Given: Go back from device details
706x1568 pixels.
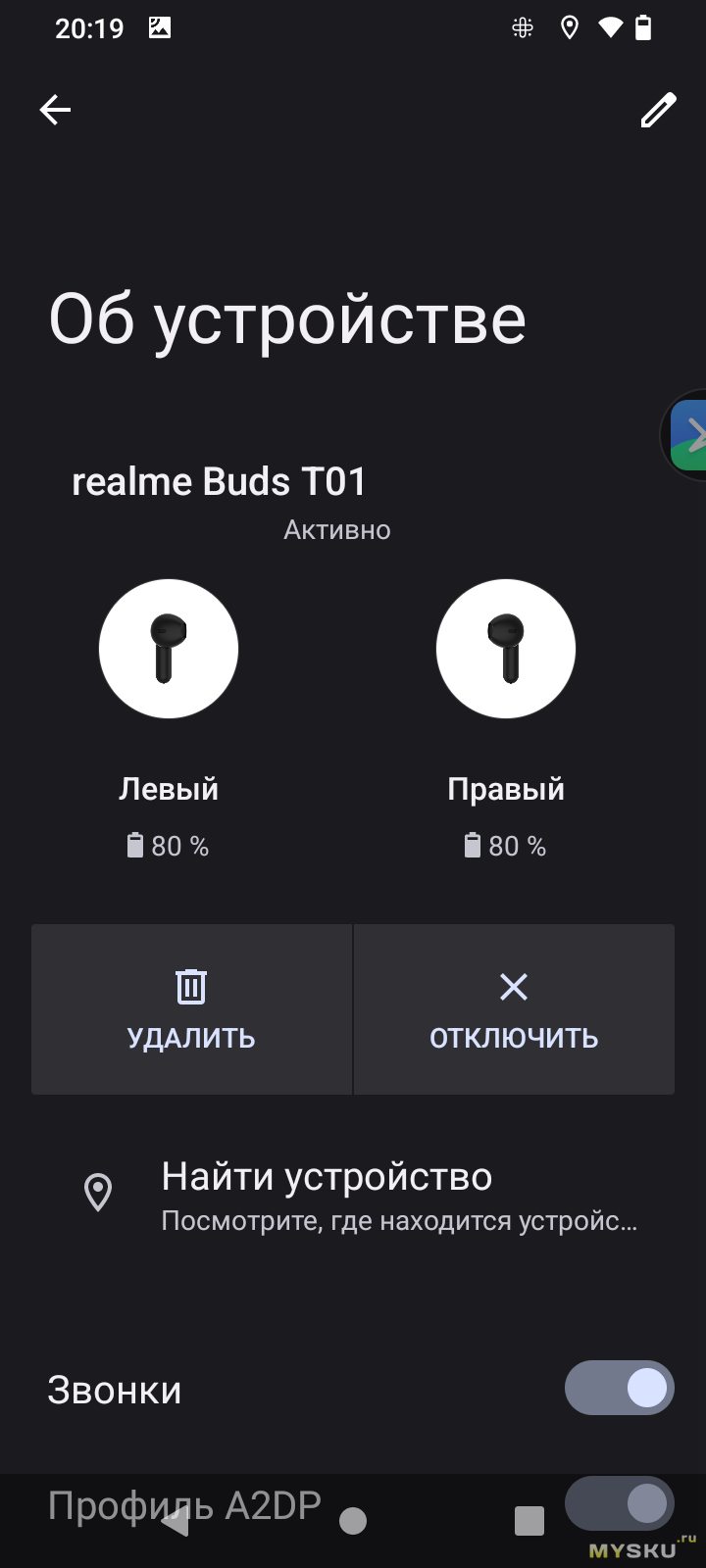Looking at the screenshot, I should 55,110.
